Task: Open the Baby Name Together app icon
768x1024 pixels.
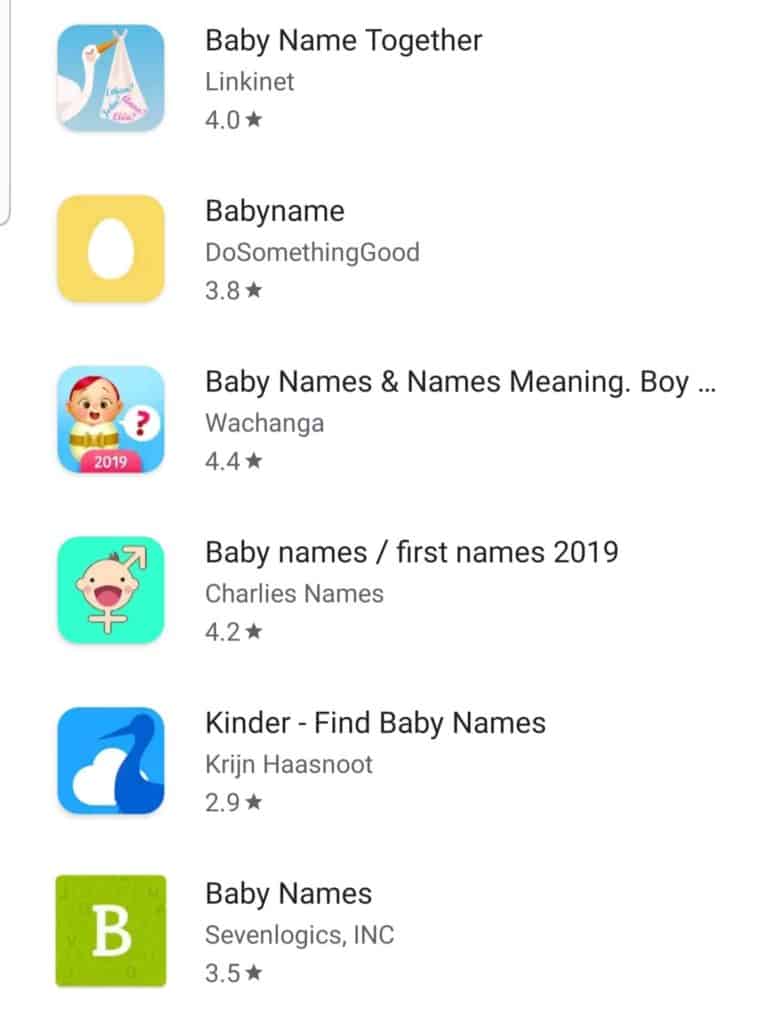Action: tap(110, 78)
